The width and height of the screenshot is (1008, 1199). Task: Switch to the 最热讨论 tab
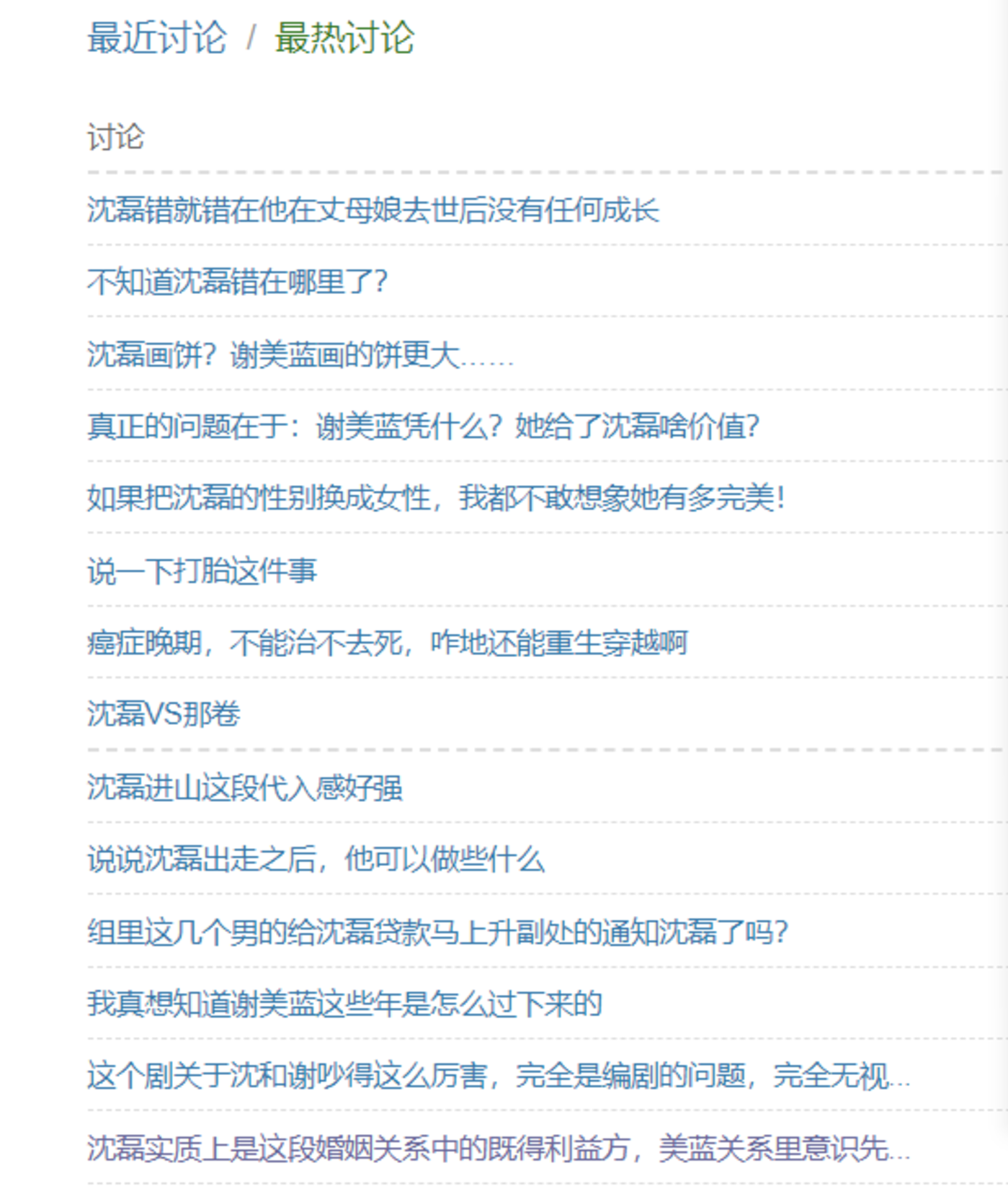(x=344, y=37)
